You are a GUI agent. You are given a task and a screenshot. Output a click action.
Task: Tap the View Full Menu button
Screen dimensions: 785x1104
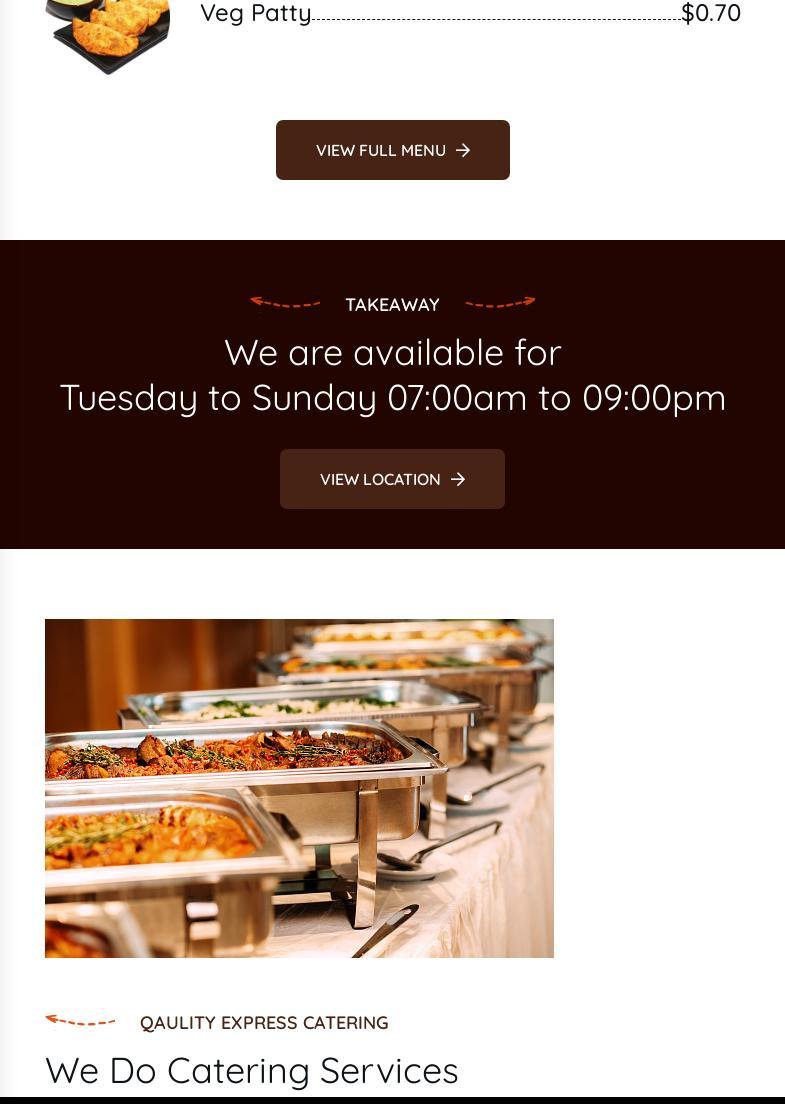tap(392, 150)
